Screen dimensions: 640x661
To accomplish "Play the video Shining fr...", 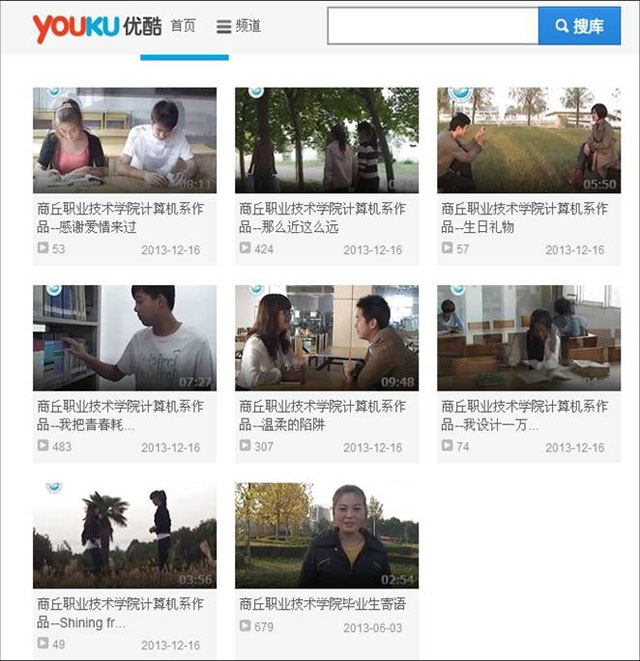I will pyautogui.click(x=124, y=536).
